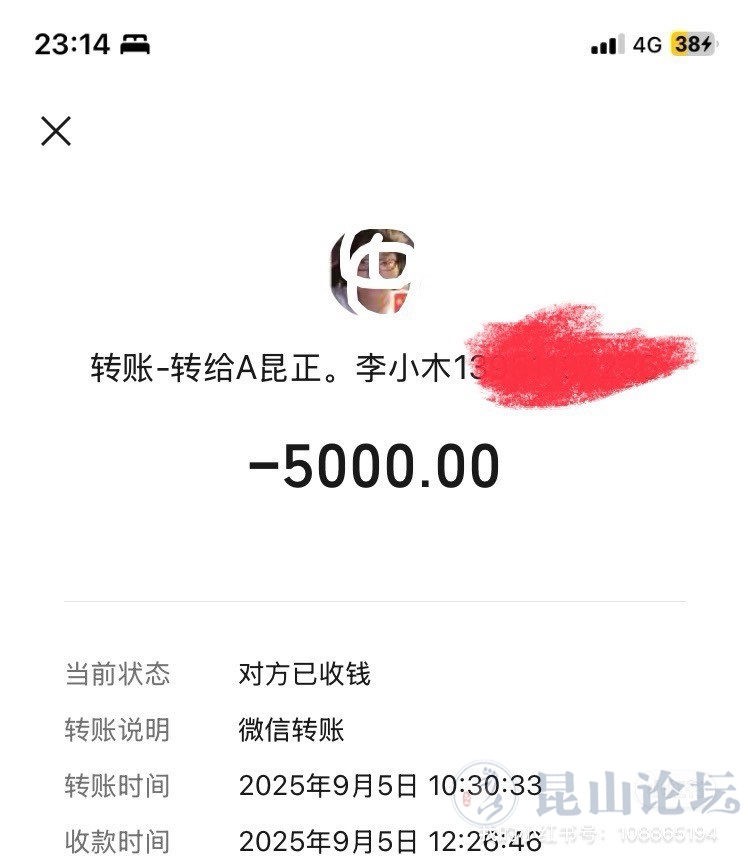
Task: Close the transfer details page
Action: 56,131
